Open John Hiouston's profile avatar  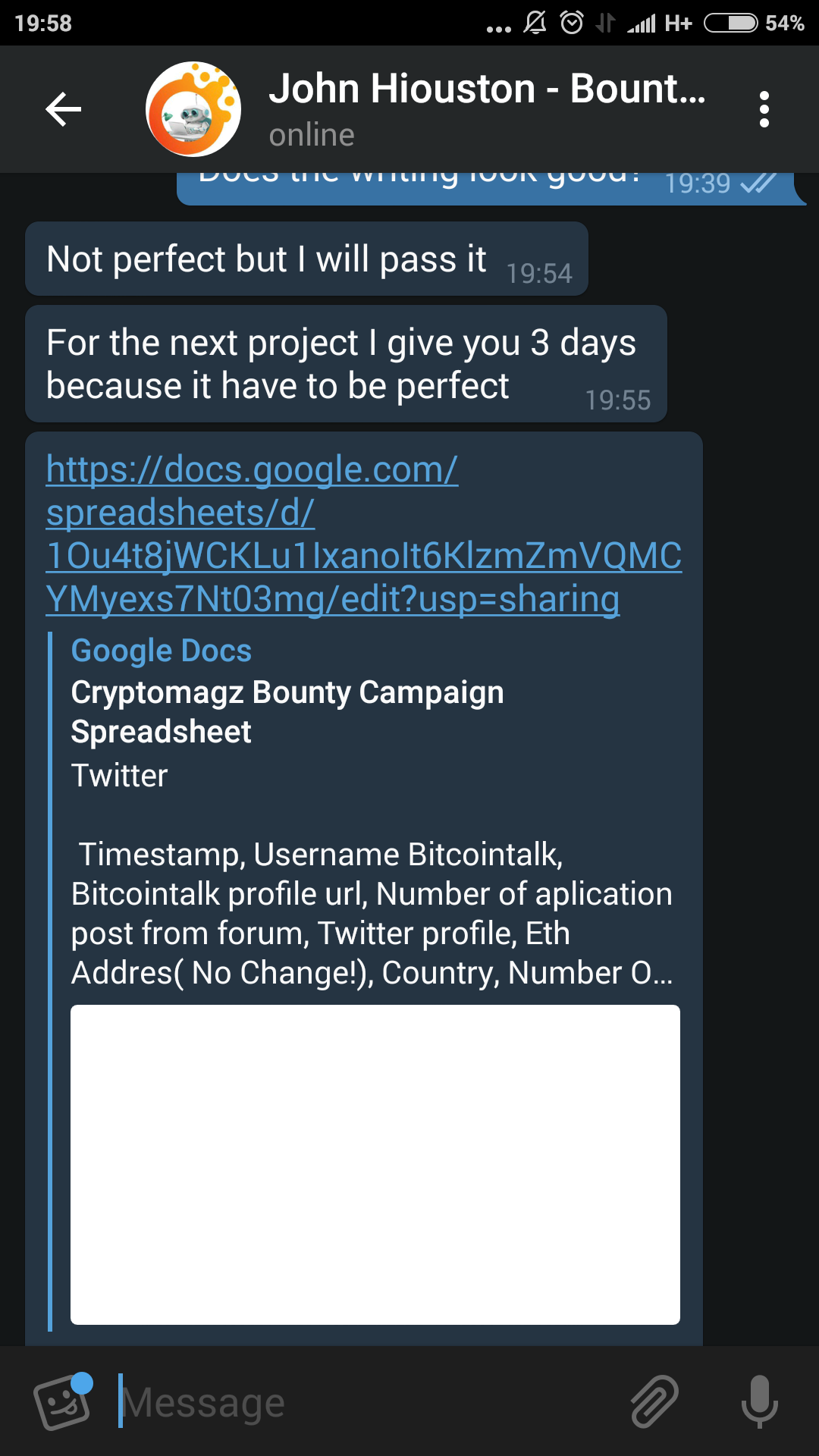193,109
